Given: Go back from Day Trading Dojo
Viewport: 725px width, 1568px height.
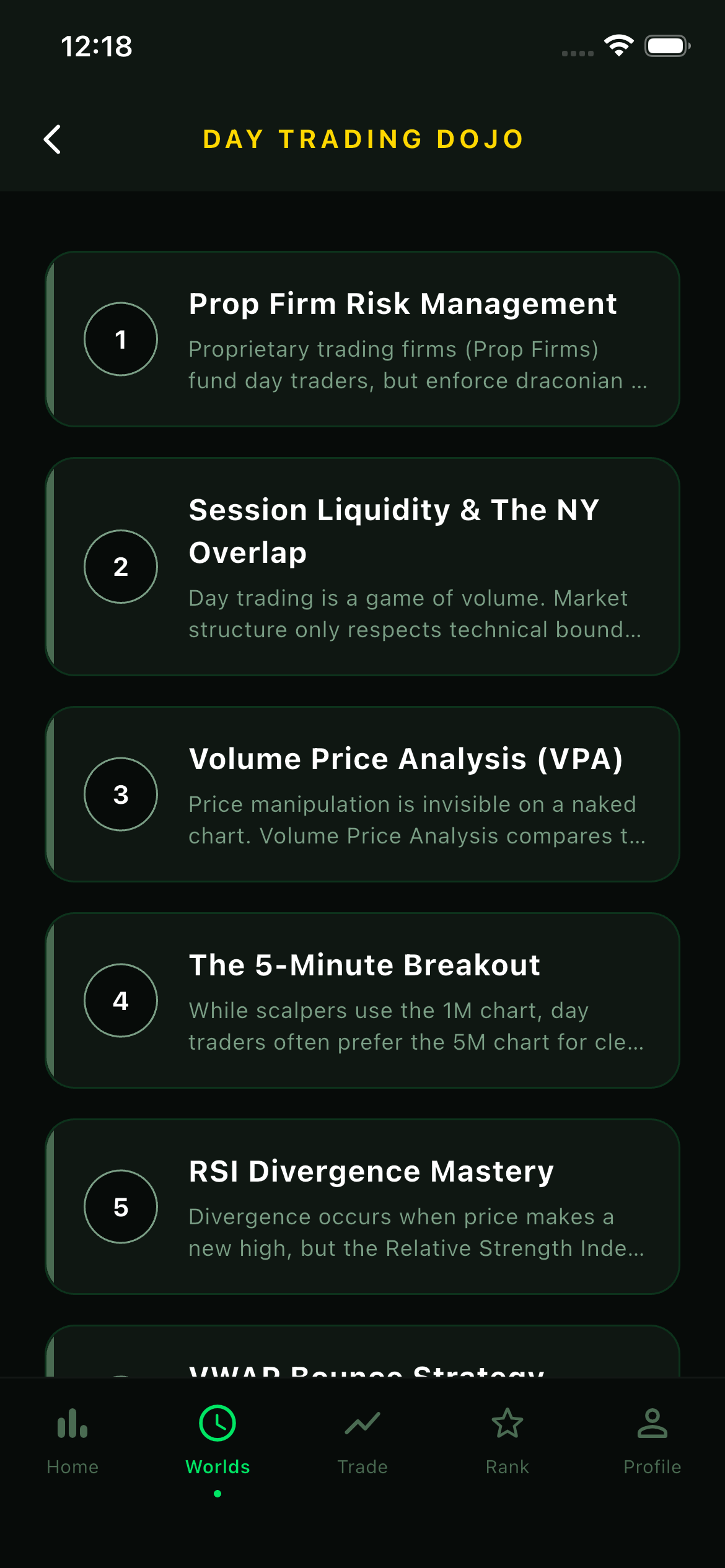Looking at the screenshot, I should tap(53, 139).
